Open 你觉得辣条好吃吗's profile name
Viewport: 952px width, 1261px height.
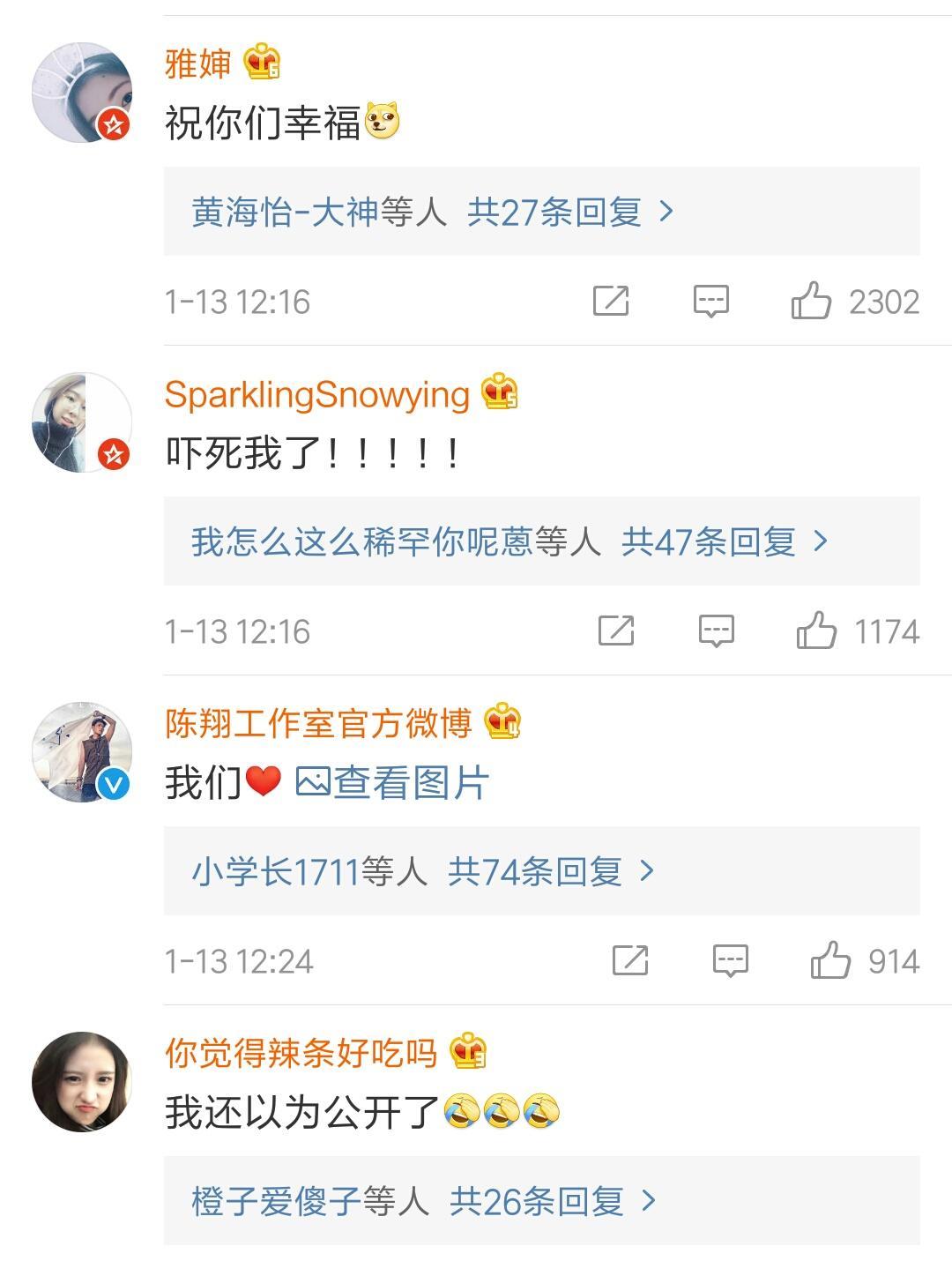[301, 1053]
